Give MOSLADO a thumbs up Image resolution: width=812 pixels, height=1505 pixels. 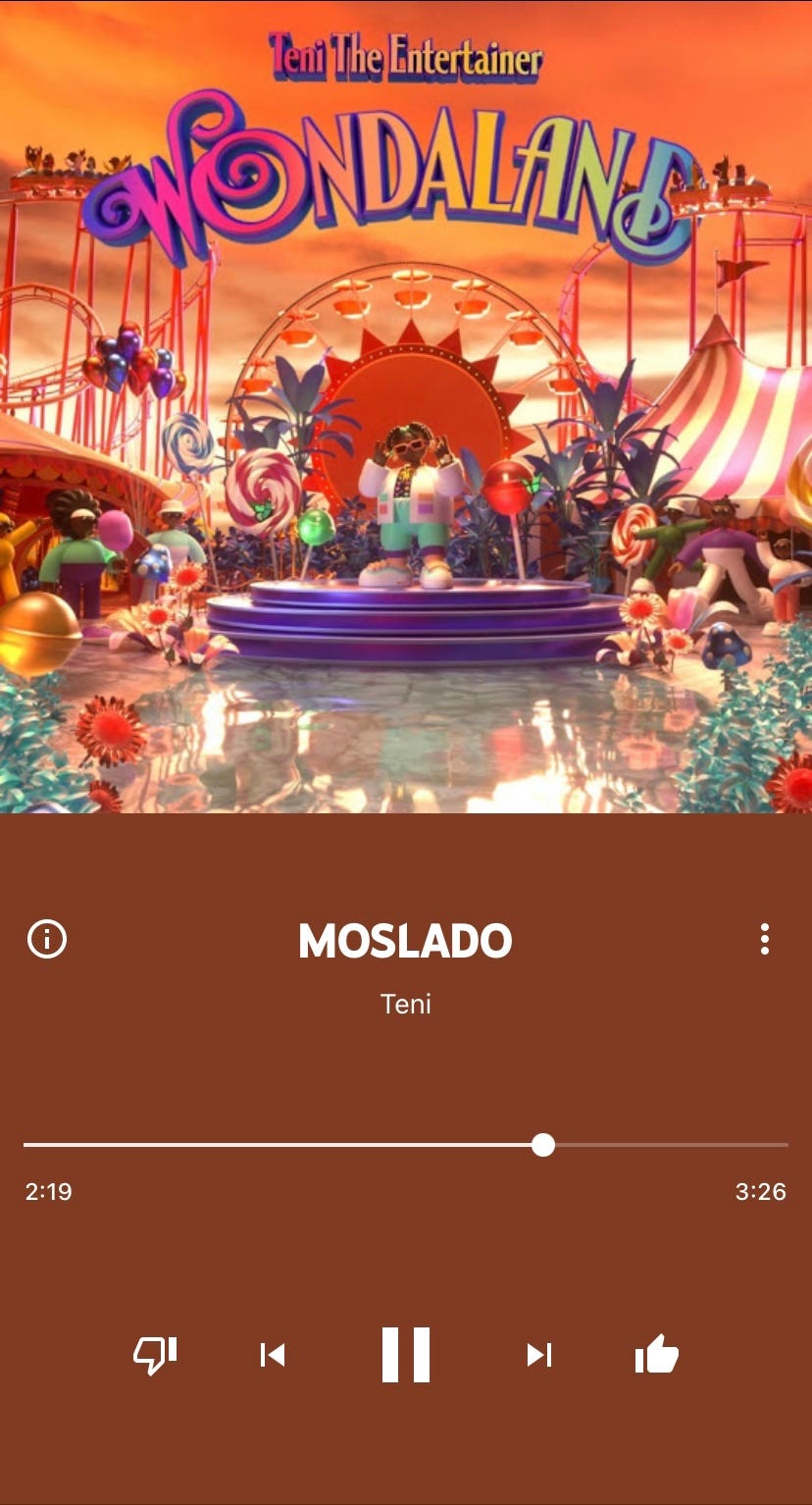click(657, 1355)
